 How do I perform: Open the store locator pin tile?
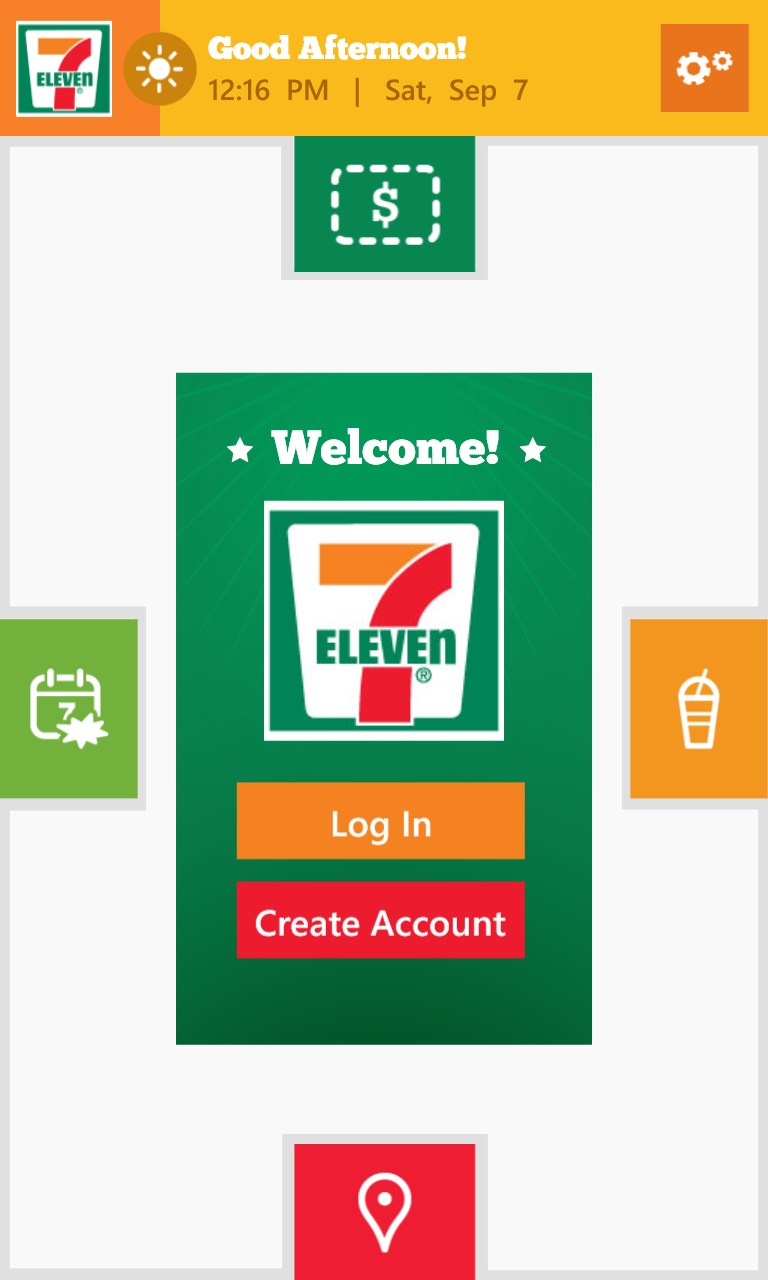385,1210
